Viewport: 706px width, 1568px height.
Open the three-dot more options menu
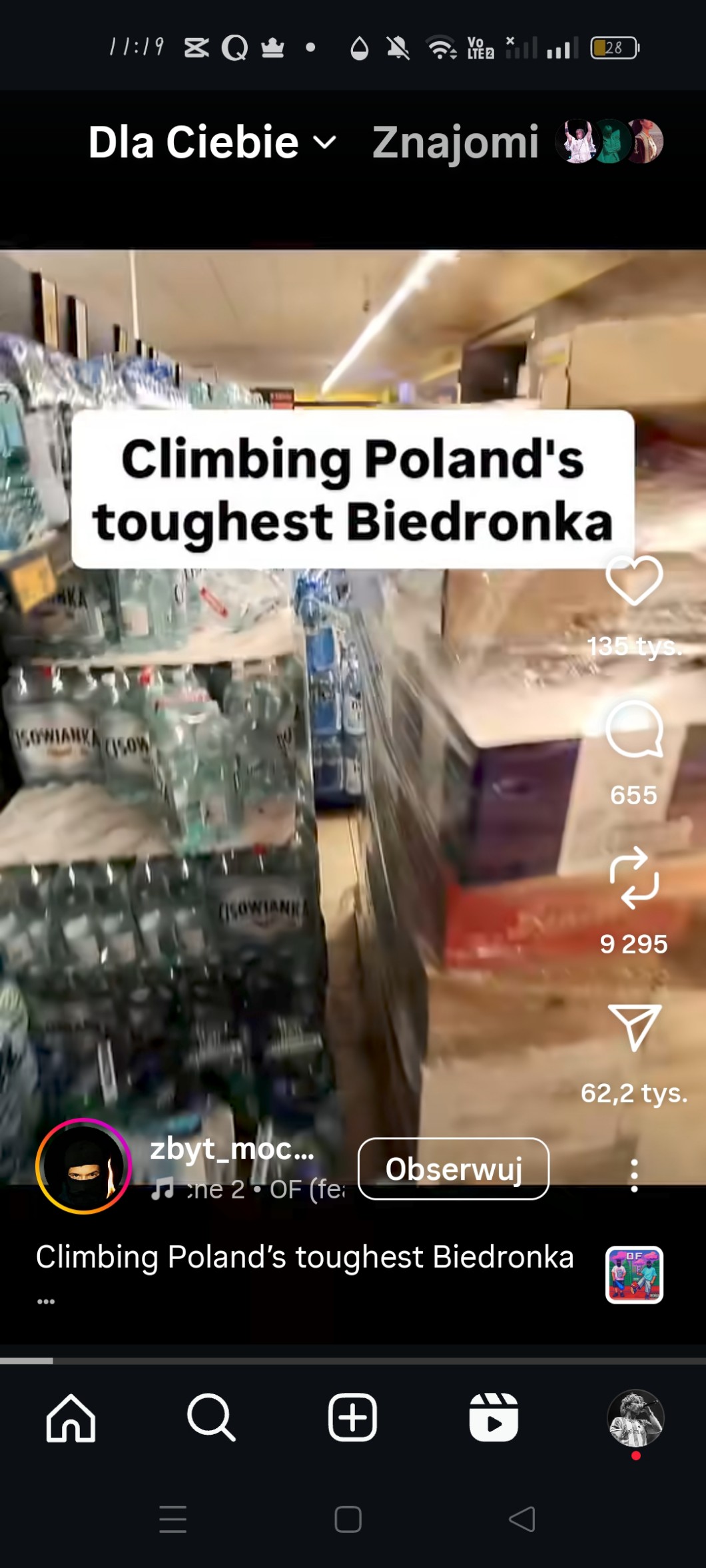634,1175
